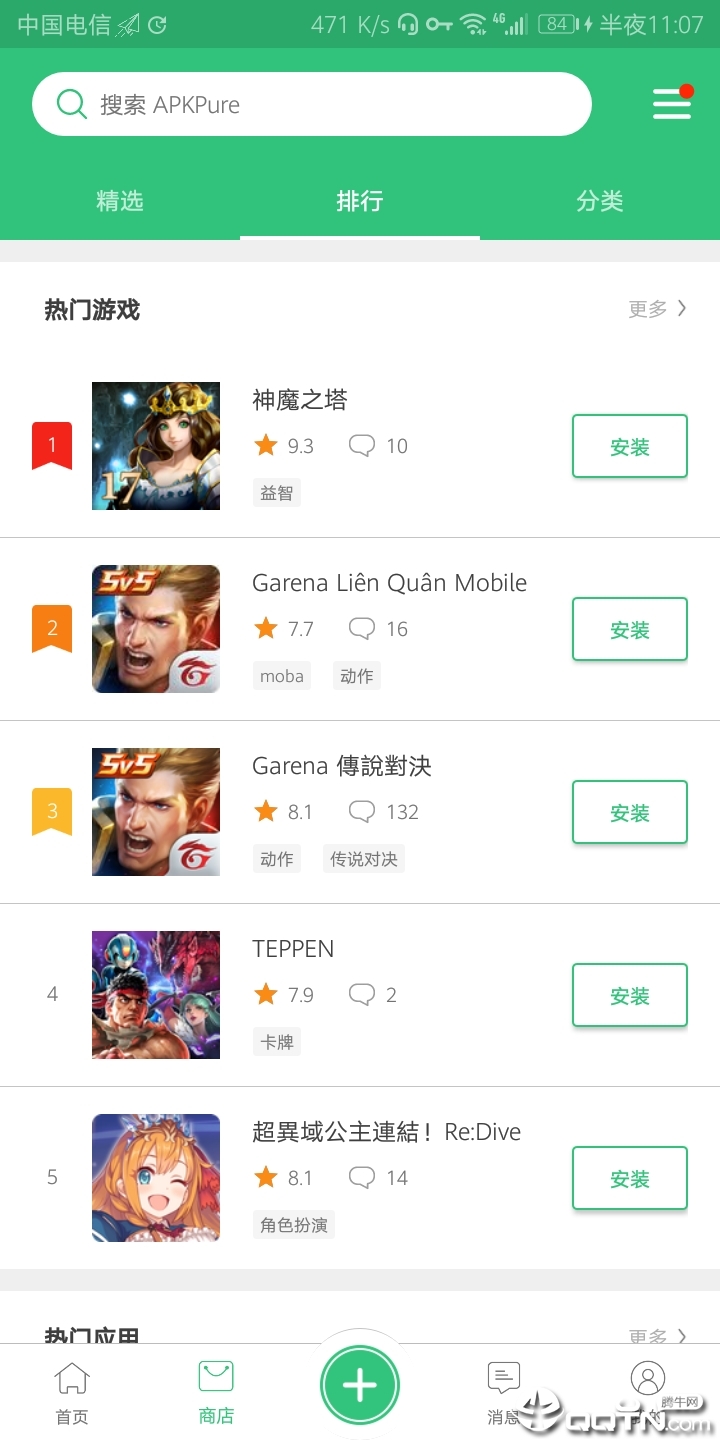Install TEPPEN

(x=629, y=995)
